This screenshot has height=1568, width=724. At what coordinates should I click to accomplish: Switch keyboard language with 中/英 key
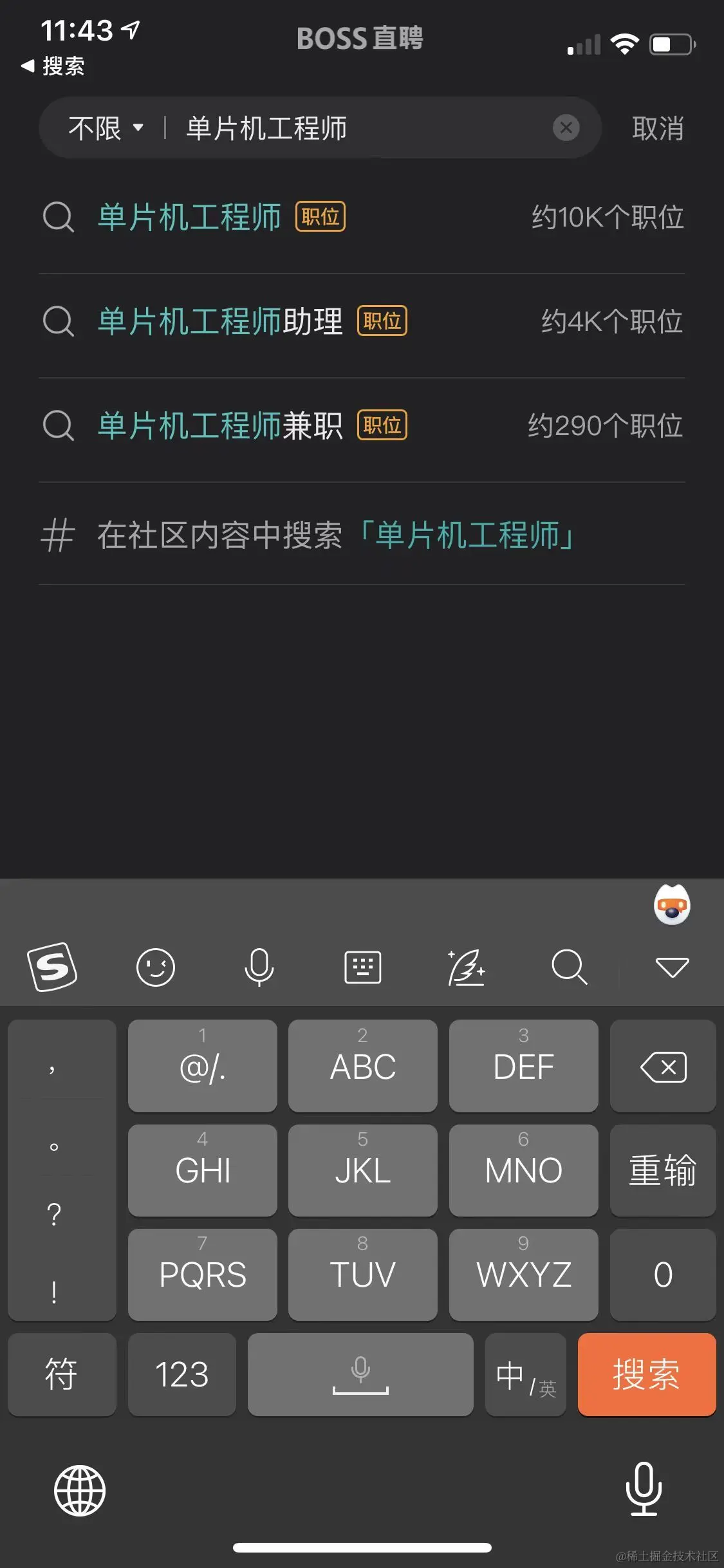pos(525,1374)
